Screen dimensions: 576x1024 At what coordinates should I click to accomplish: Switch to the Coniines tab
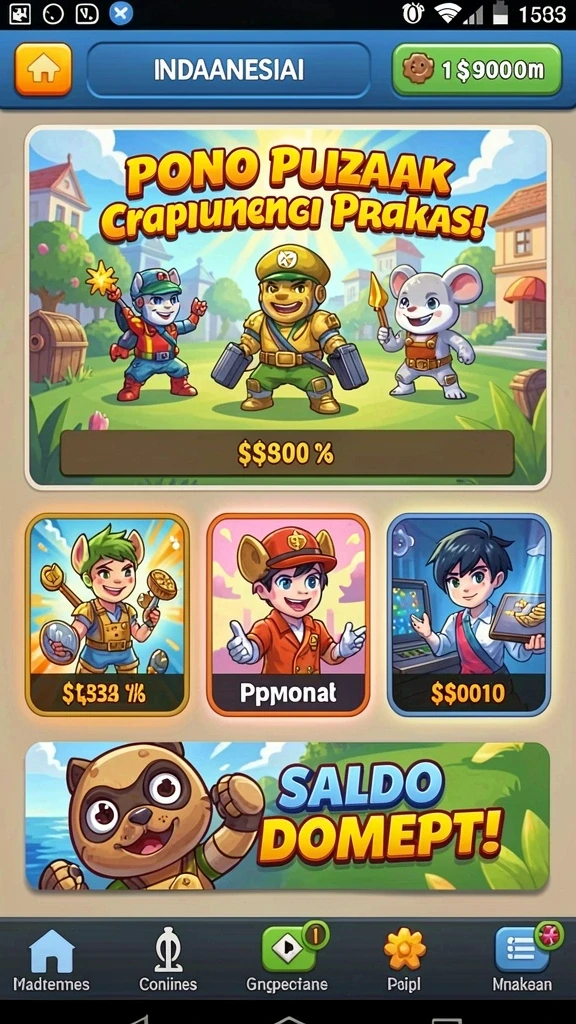click(x=168, y=960)
